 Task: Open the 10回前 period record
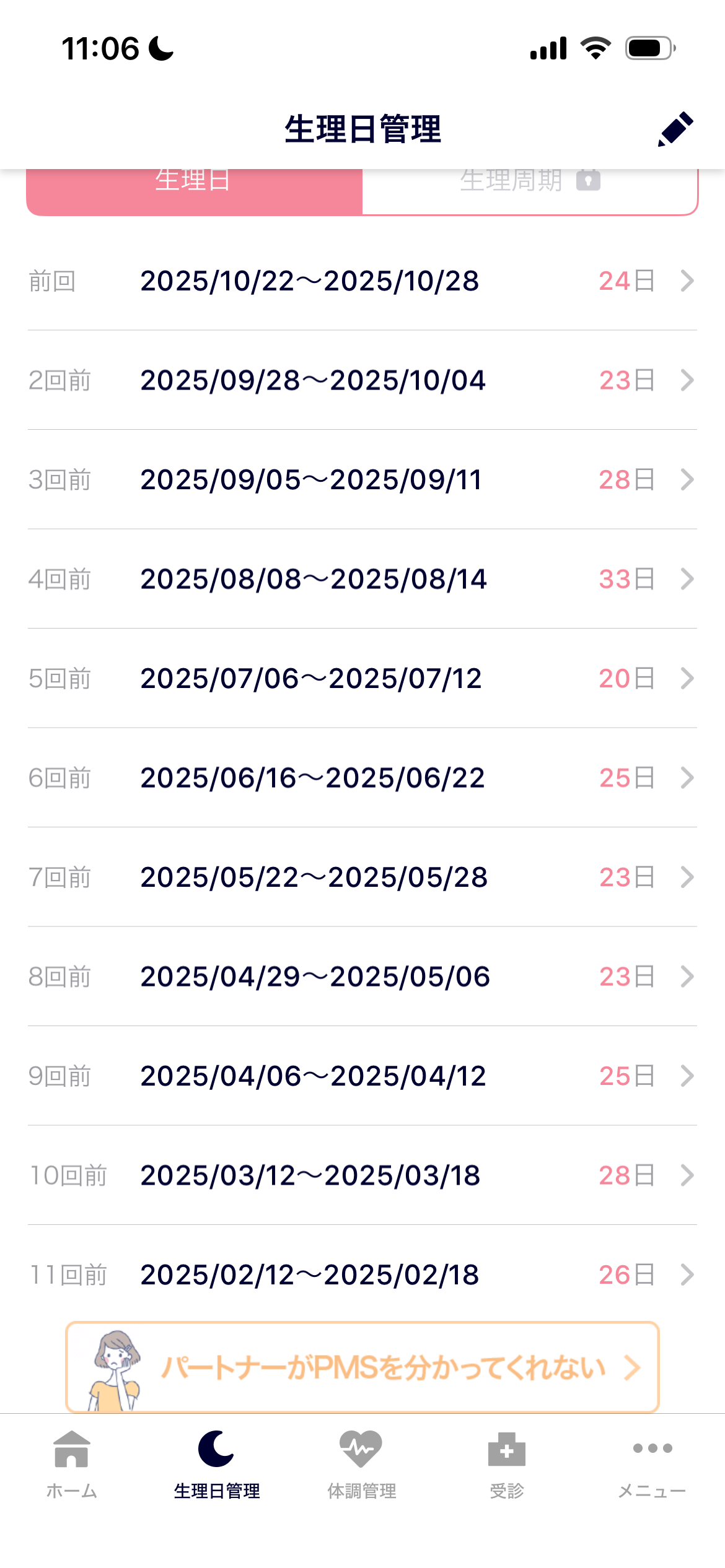tap(362, 1175)
